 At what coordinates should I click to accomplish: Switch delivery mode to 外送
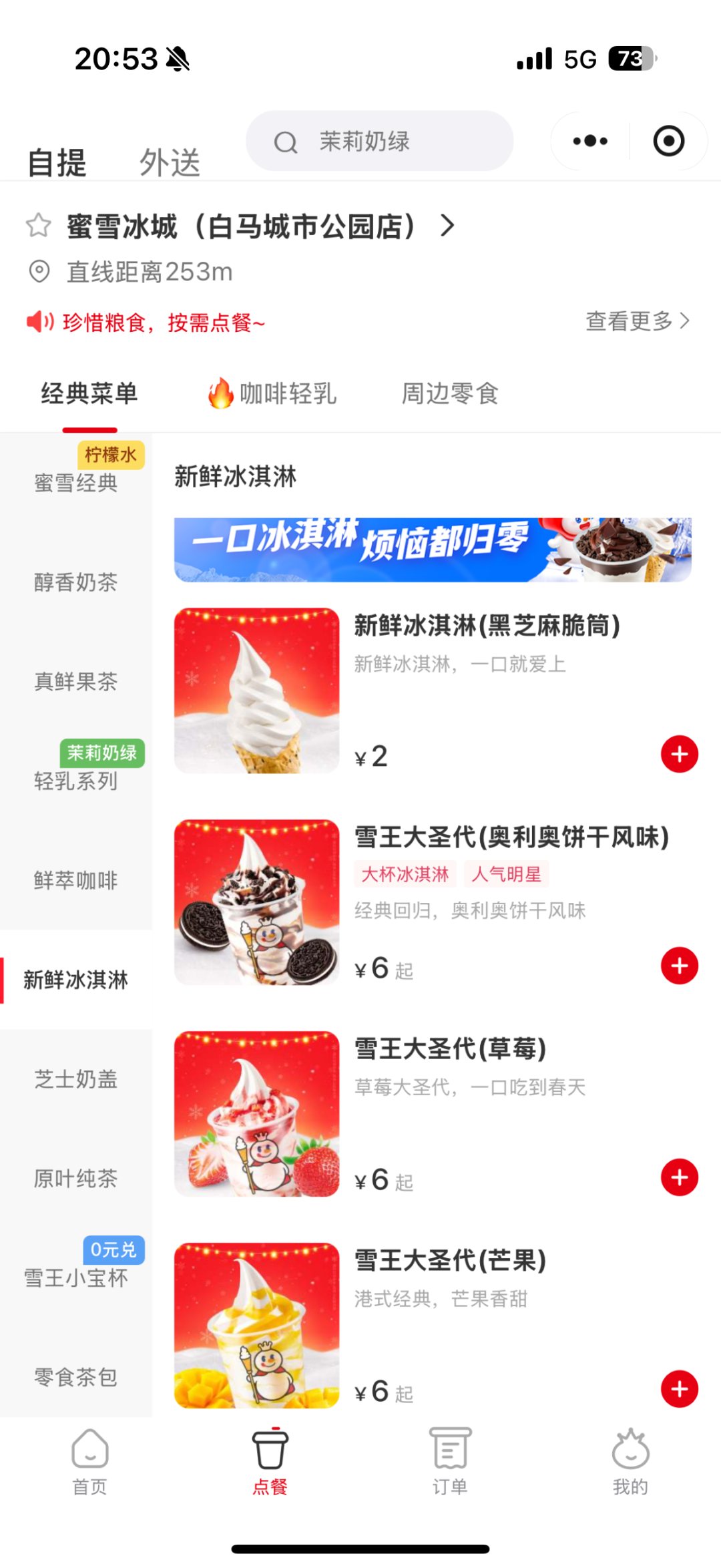(x=169, y=160)
